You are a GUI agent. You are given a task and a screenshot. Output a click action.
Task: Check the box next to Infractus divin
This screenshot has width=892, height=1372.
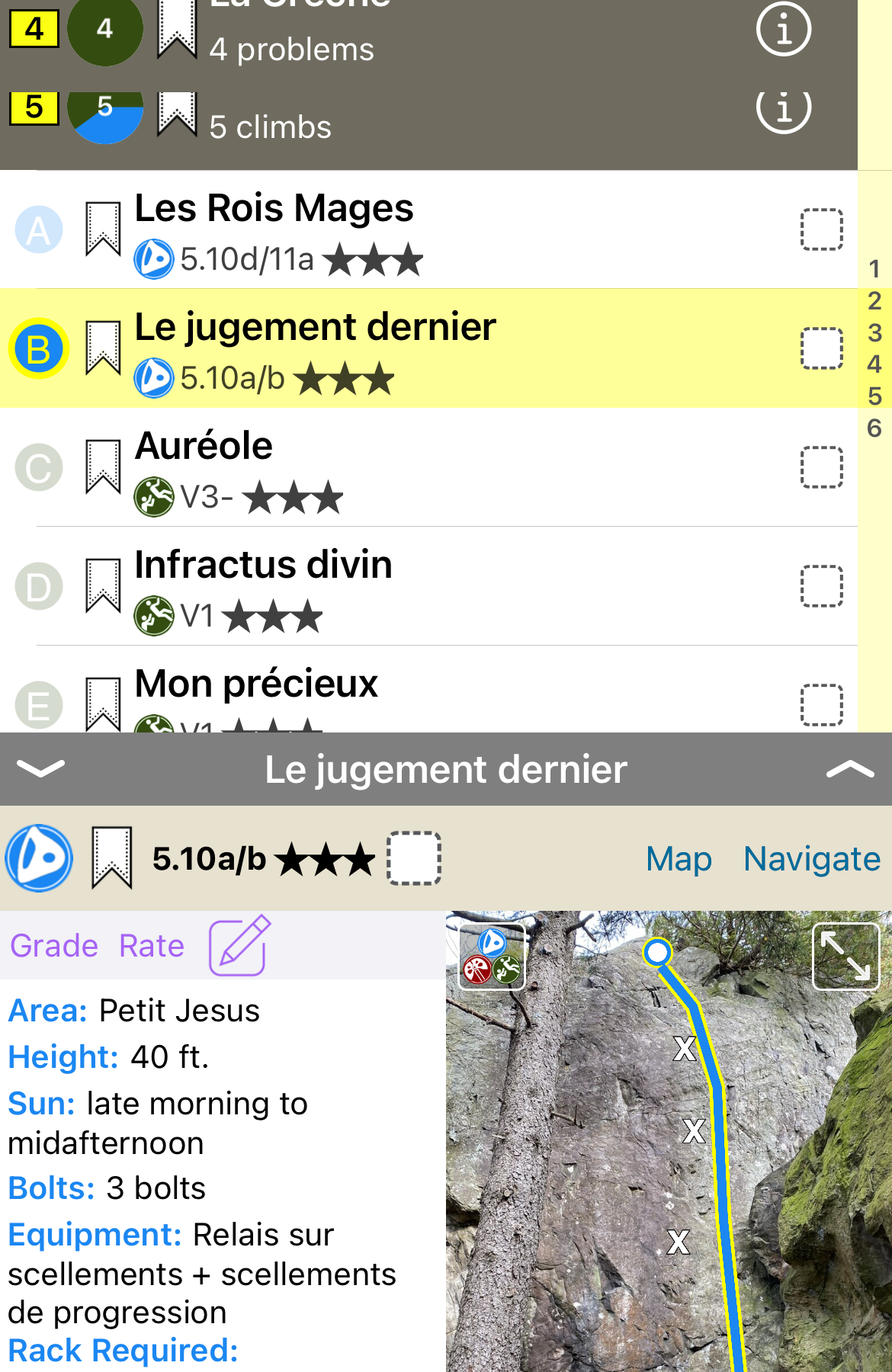[x=821, y=586]
